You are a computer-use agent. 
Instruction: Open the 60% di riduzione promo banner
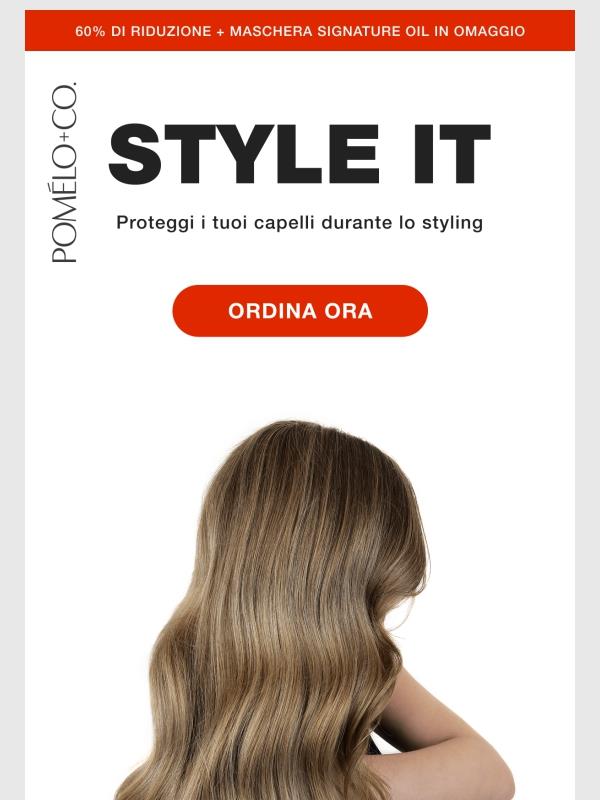[x=300, y=31]
